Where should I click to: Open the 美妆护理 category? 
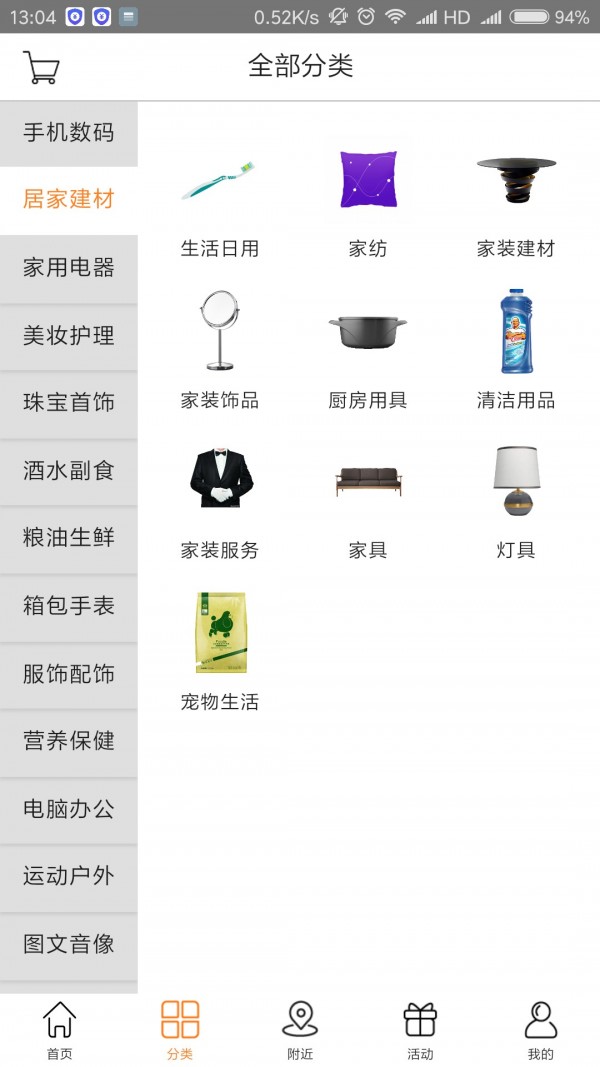[x=69, y=336]
